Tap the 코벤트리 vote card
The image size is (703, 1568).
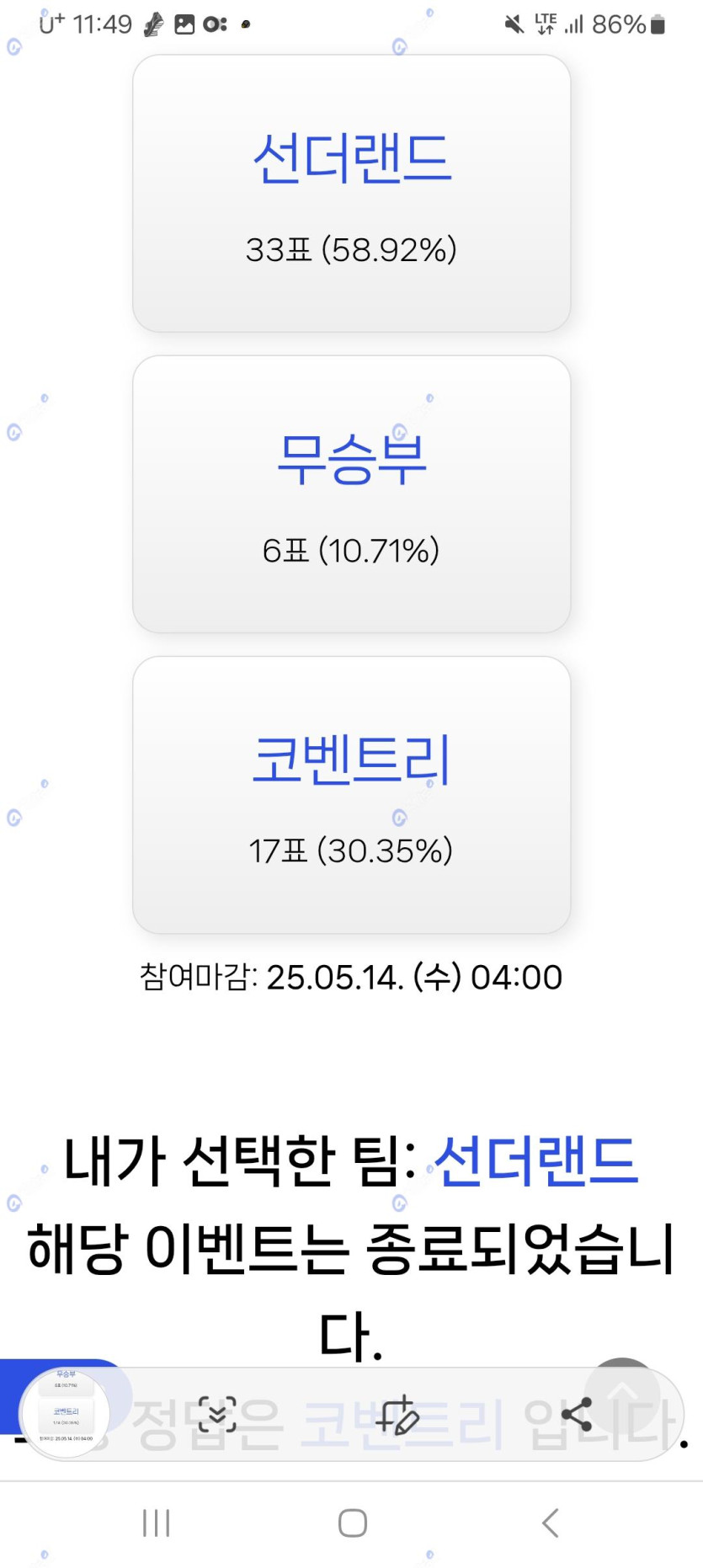tap(351, 795)
